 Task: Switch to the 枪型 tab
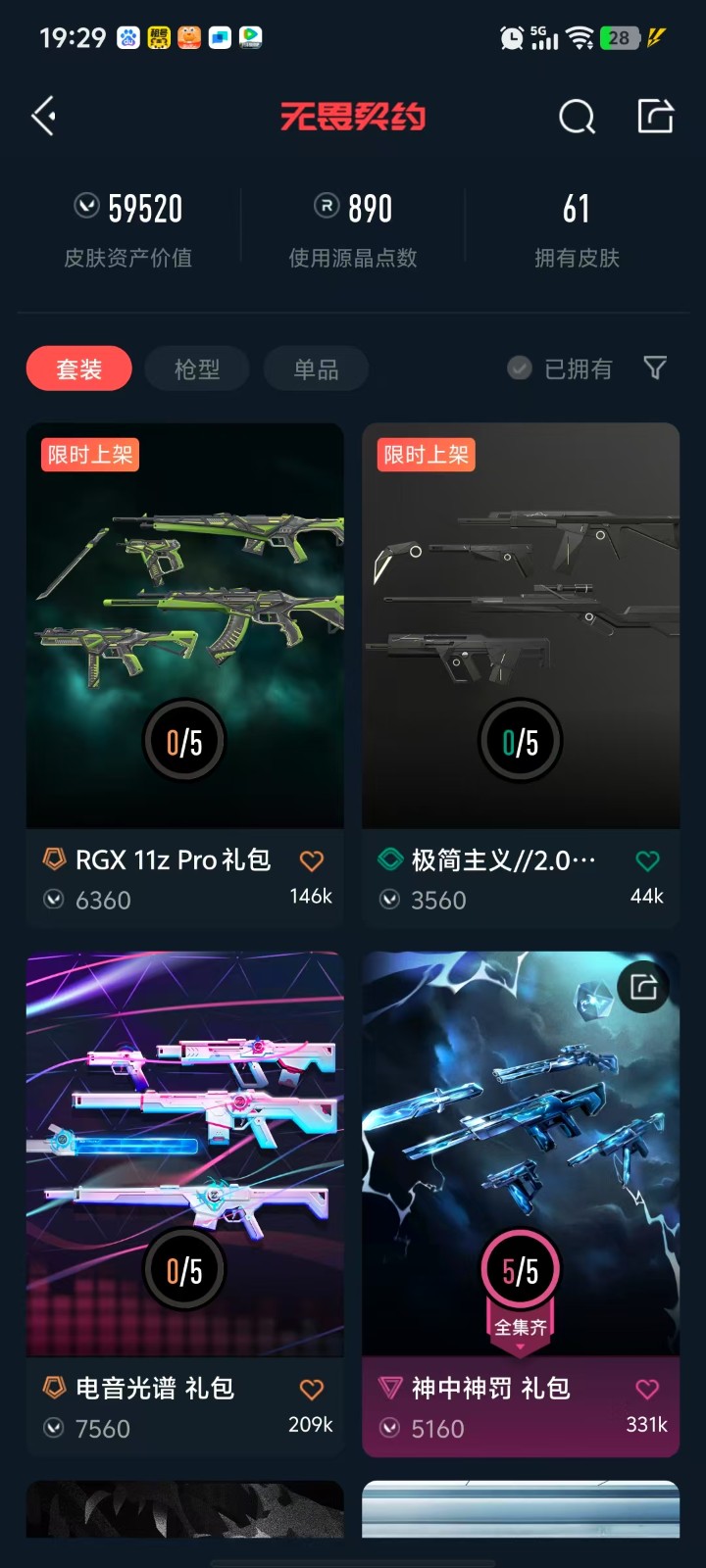197,369
